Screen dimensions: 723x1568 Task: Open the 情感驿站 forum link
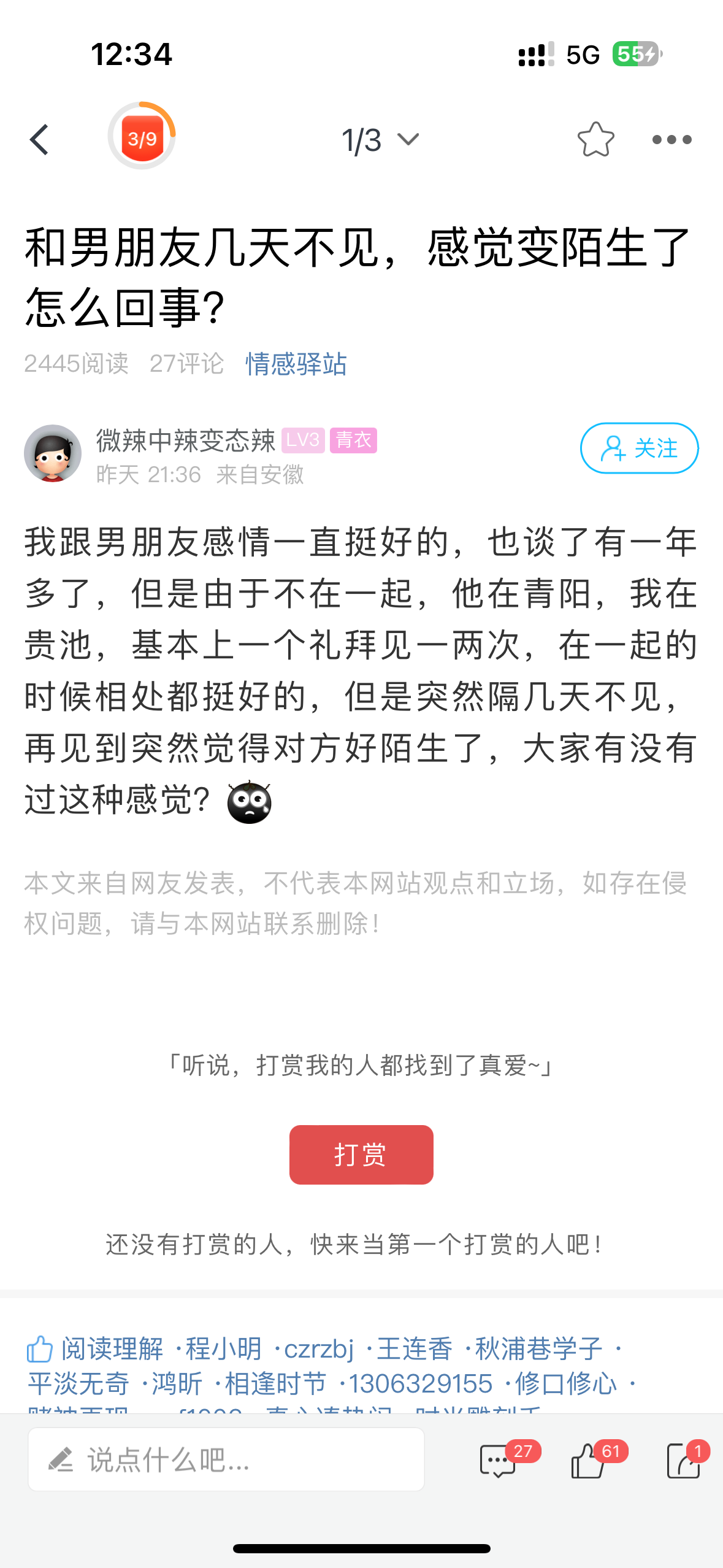(x=296, y=364)
